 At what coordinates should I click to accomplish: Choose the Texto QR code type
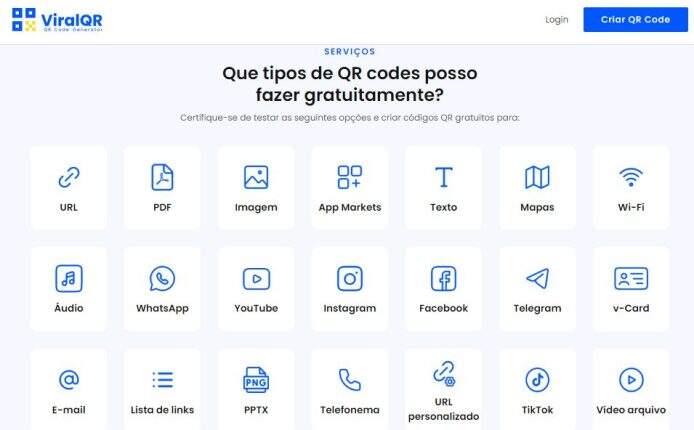click(443, 188)
